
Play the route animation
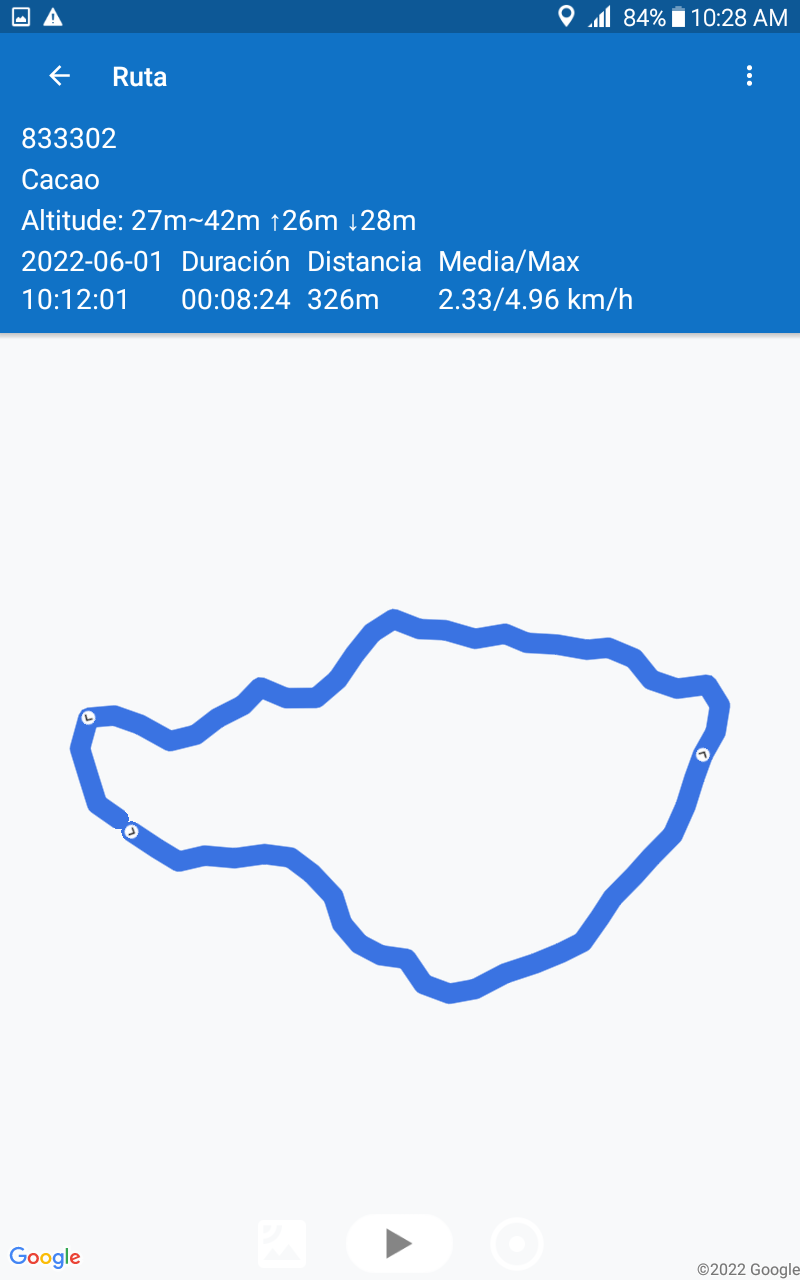coord(399,1243)
